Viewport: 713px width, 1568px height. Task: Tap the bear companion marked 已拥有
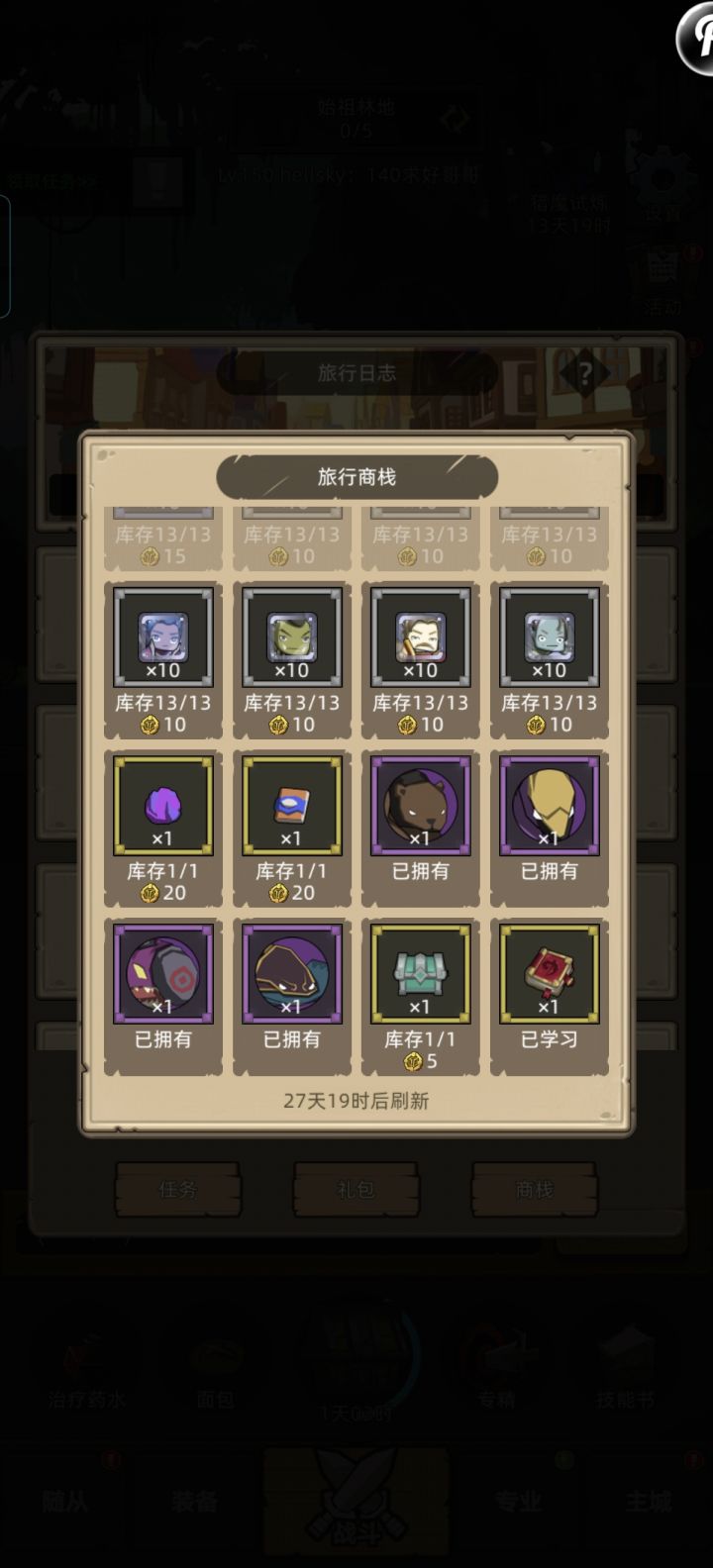tap(420, 804)
